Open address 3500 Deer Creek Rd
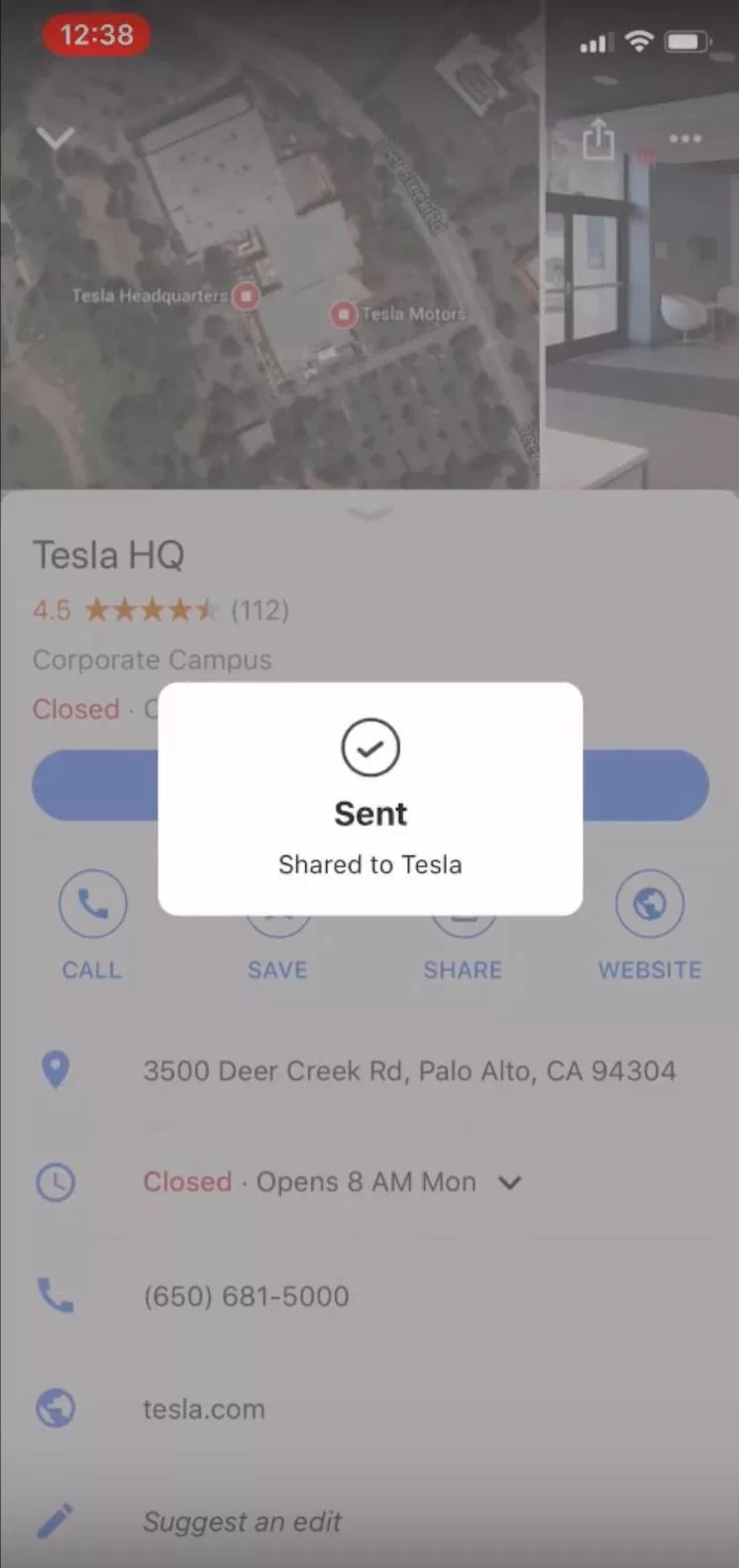739x1568 pixels. [369, 1070]
